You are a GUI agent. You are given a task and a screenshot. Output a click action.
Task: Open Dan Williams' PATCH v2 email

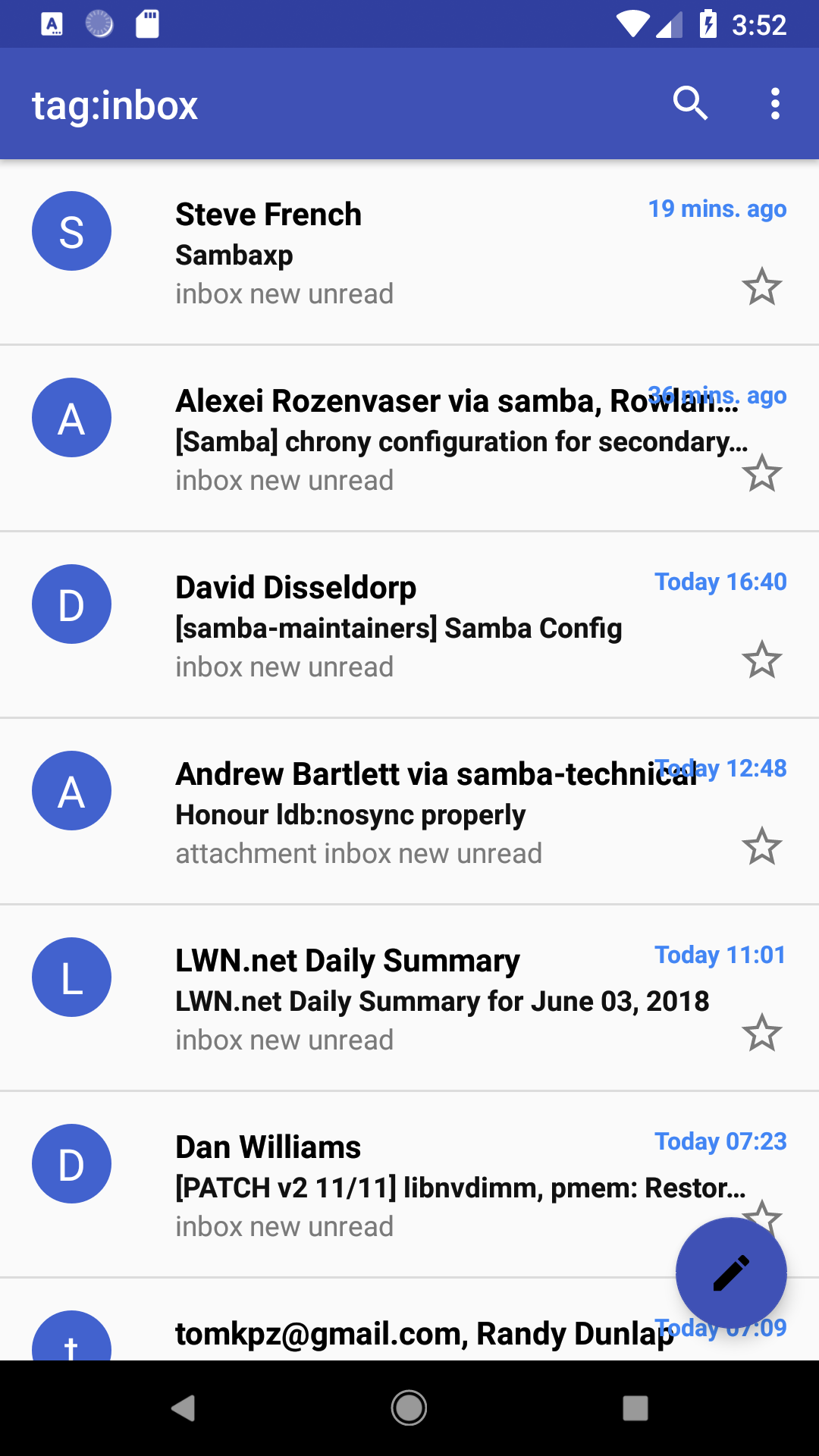click(x=409, y=1185)
